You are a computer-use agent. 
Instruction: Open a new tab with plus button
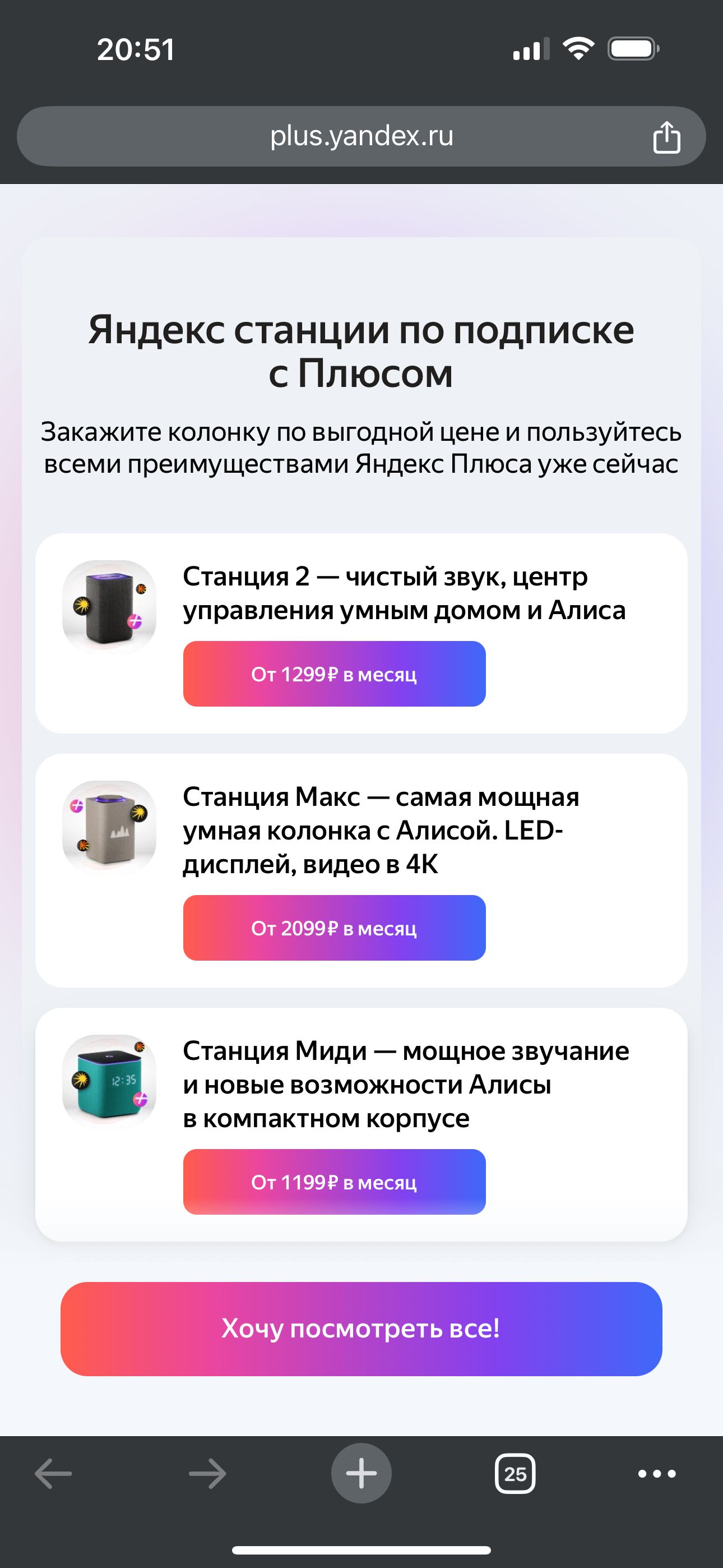pyautogui.click(x=361, y=1474)
